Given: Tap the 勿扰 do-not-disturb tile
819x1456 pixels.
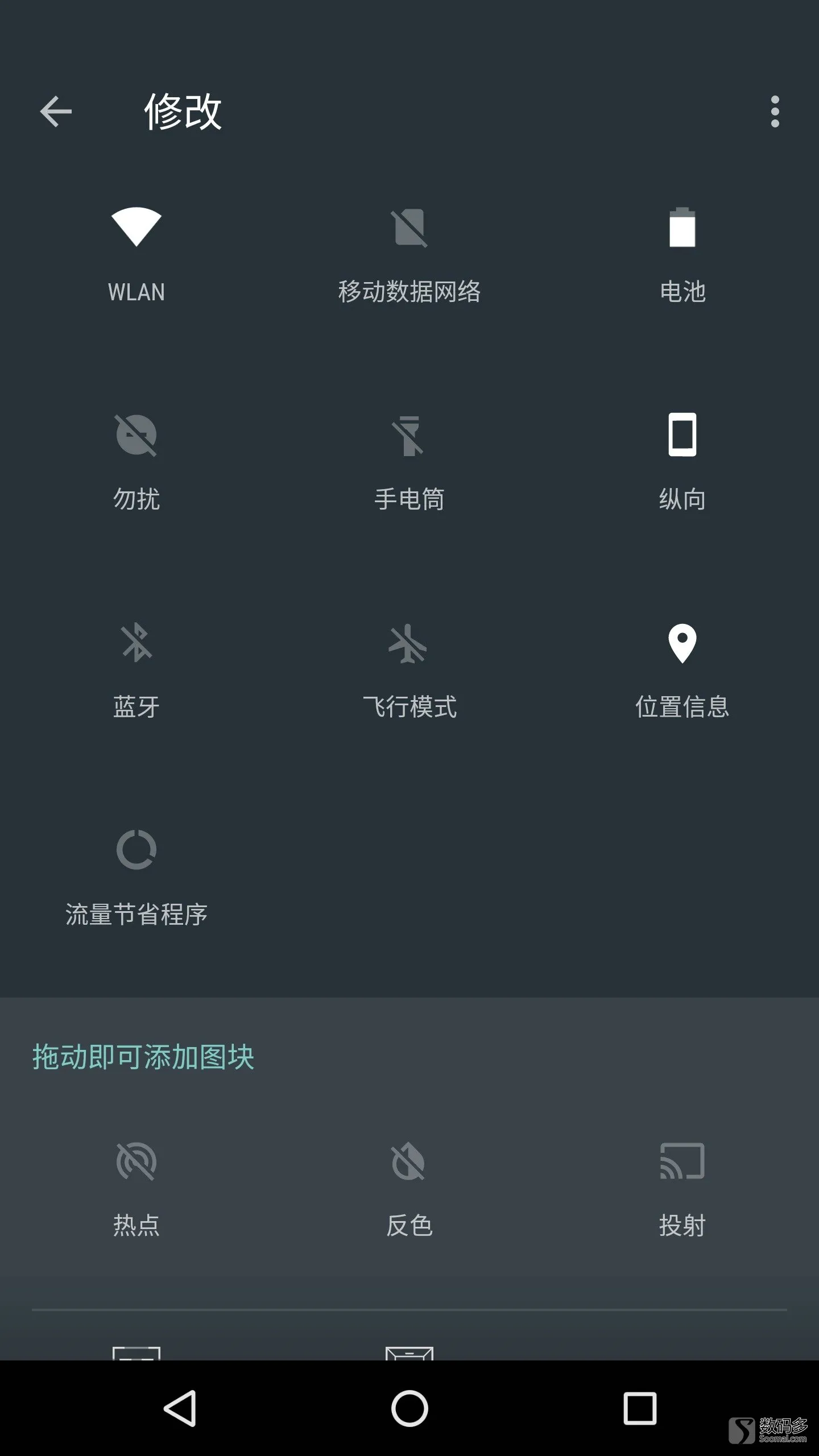Looking at the screenshot, I should 136,462.
